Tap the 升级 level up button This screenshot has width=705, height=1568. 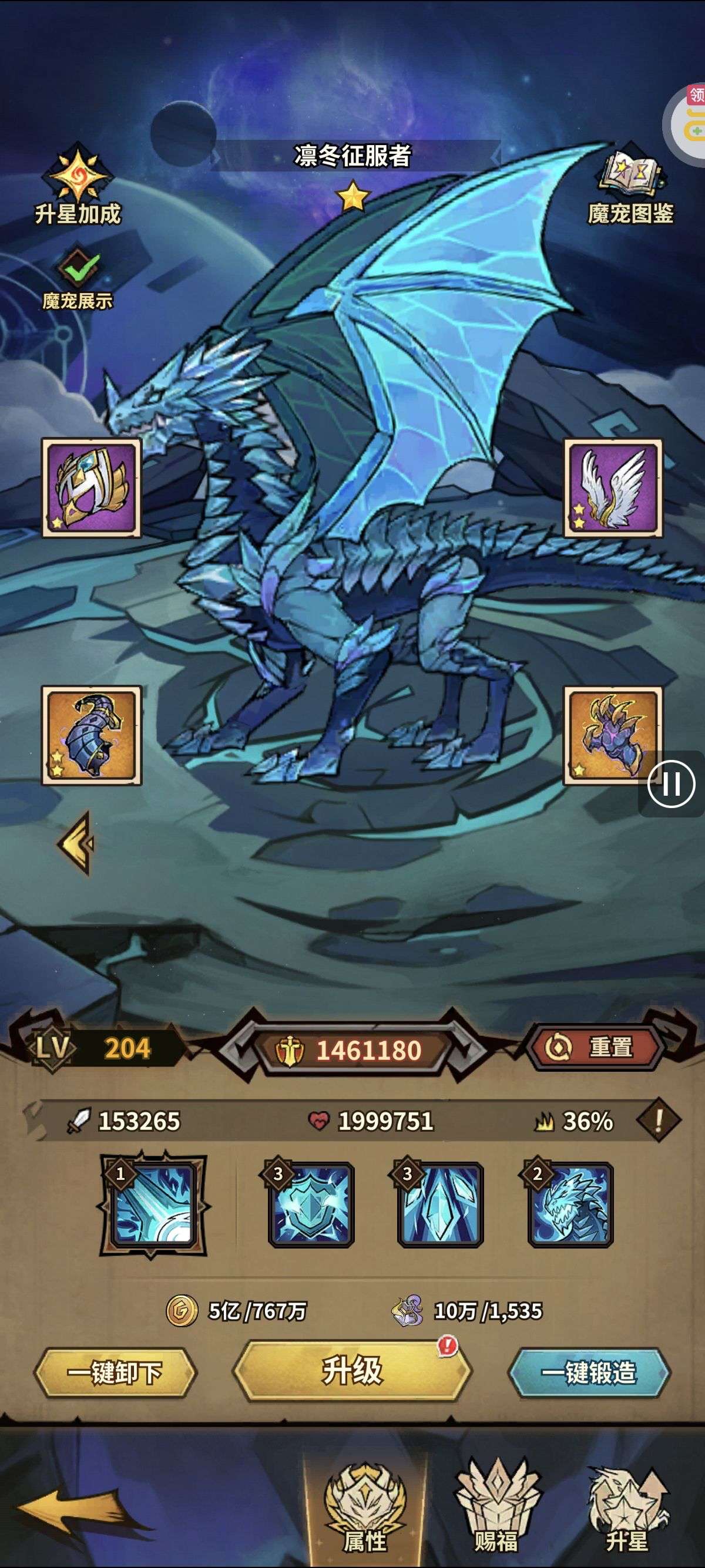pos(352,1370)
